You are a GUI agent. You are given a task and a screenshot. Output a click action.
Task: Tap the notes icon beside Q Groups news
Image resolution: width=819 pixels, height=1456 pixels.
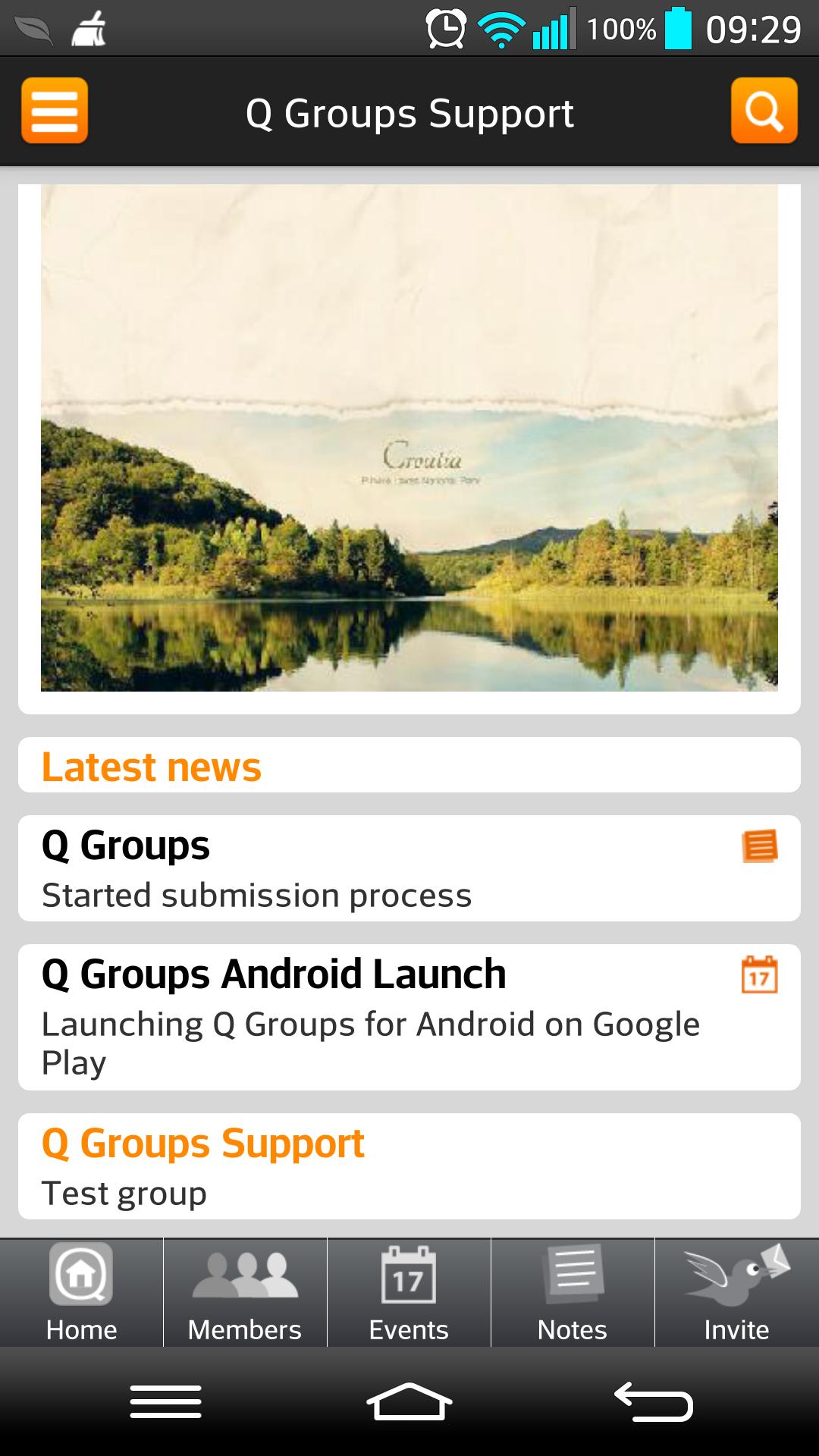[761, 847]
